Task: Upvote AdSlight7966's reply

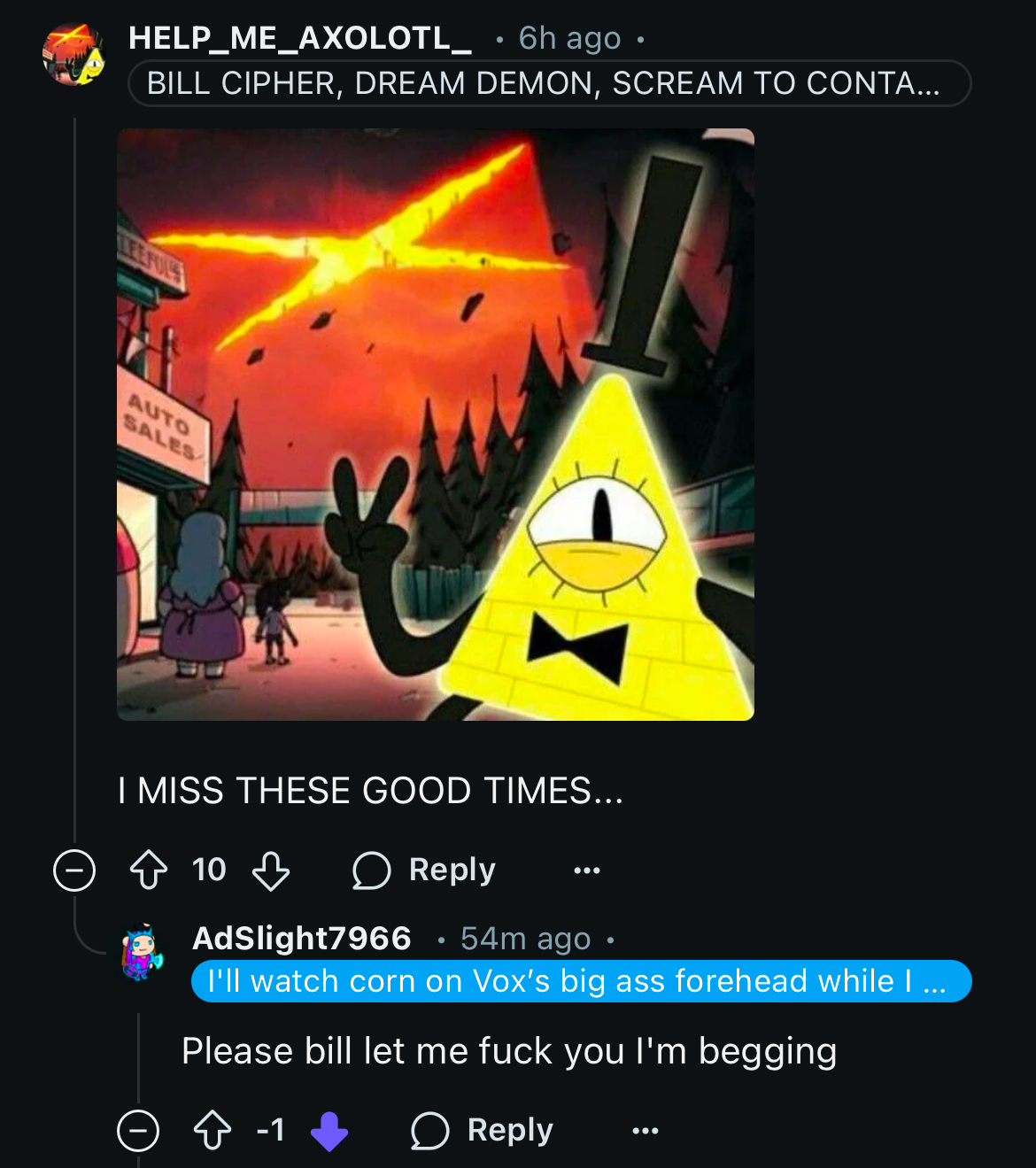Action: 213,1130
